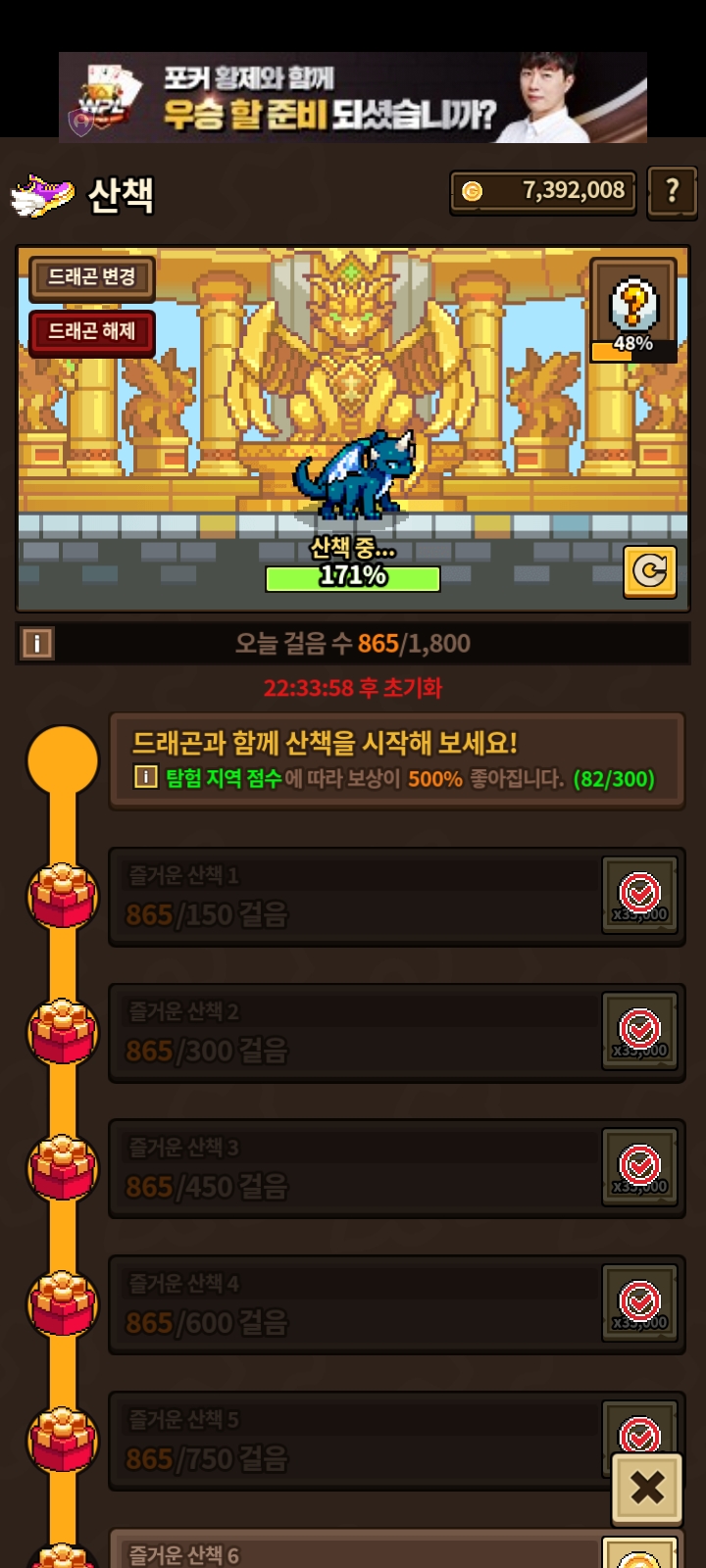Open the question mark help button

coord(672,191)
